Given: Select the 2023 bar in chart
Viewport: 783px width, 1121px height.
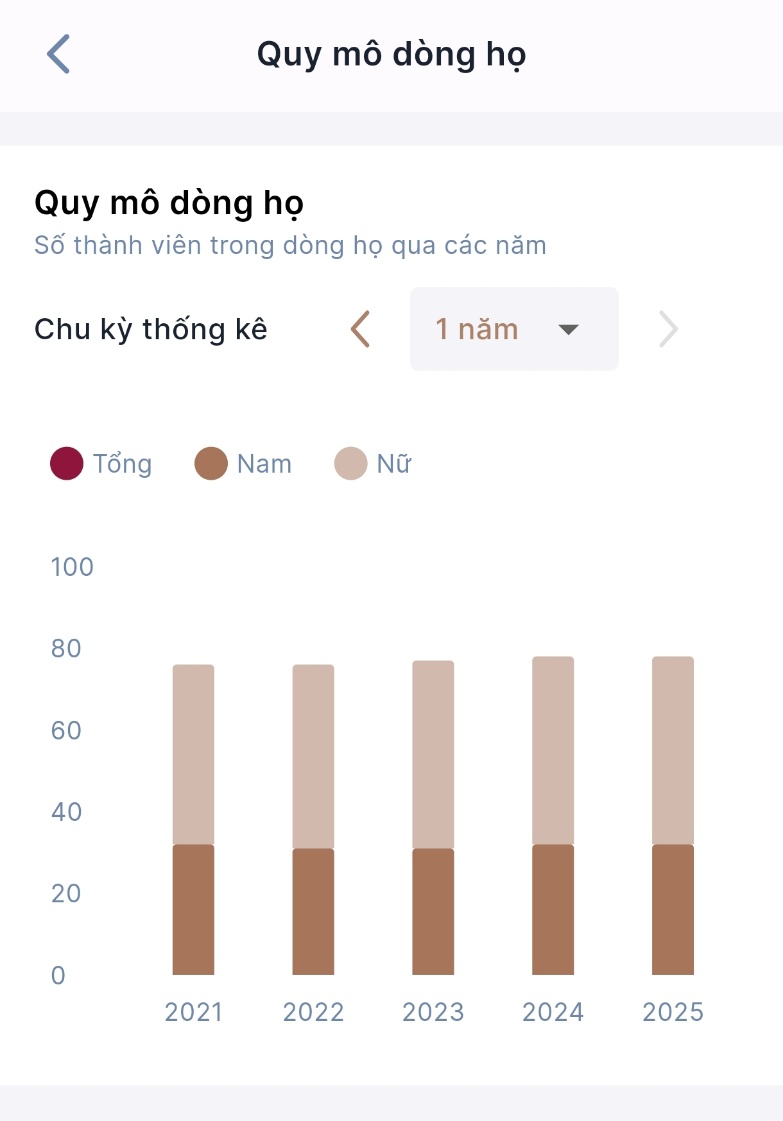Looking at the screenshot, I should (433, 817).
